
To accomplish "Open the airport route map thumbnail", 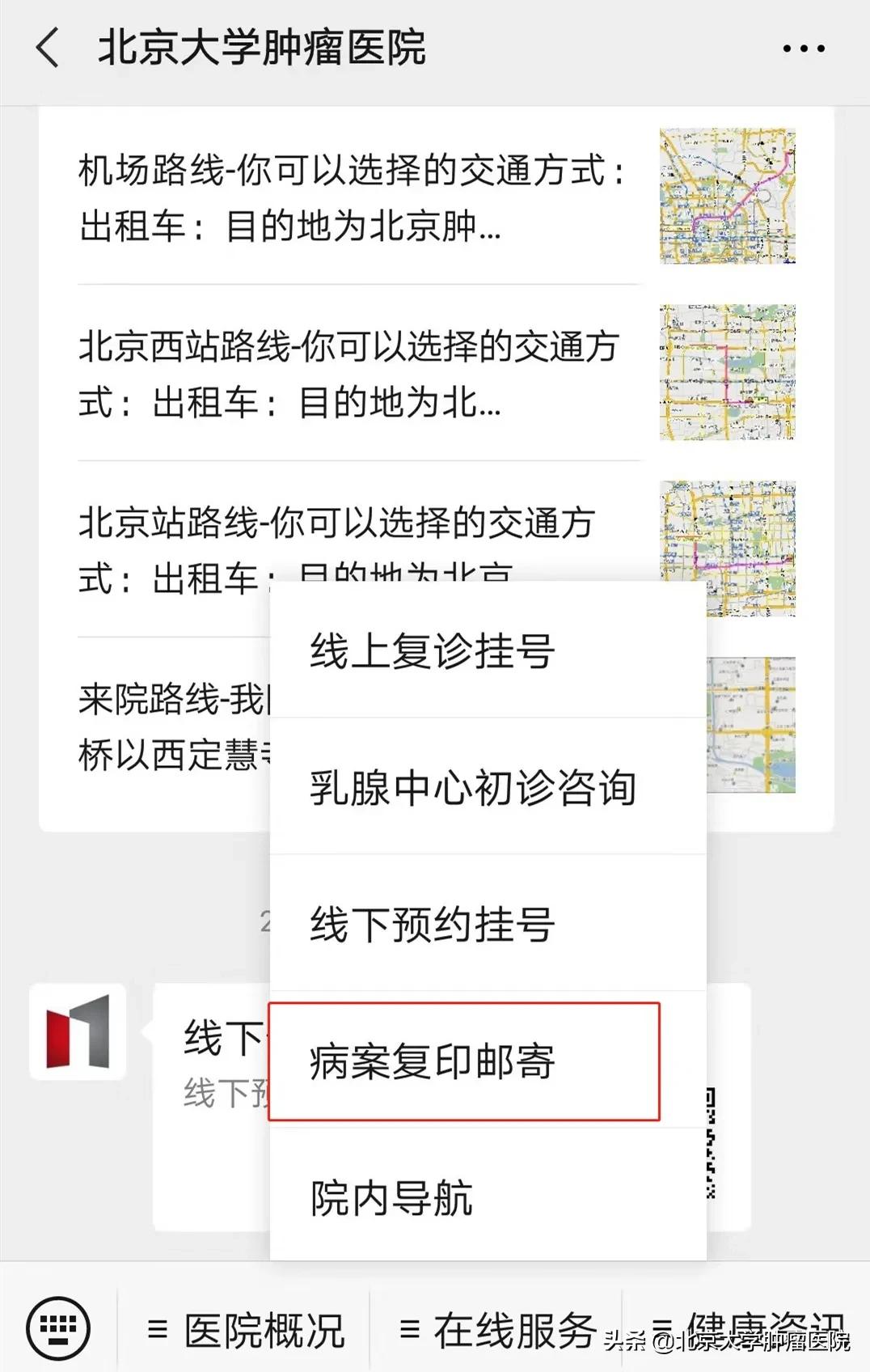I will pyautogui.click(x=727, y=197).
